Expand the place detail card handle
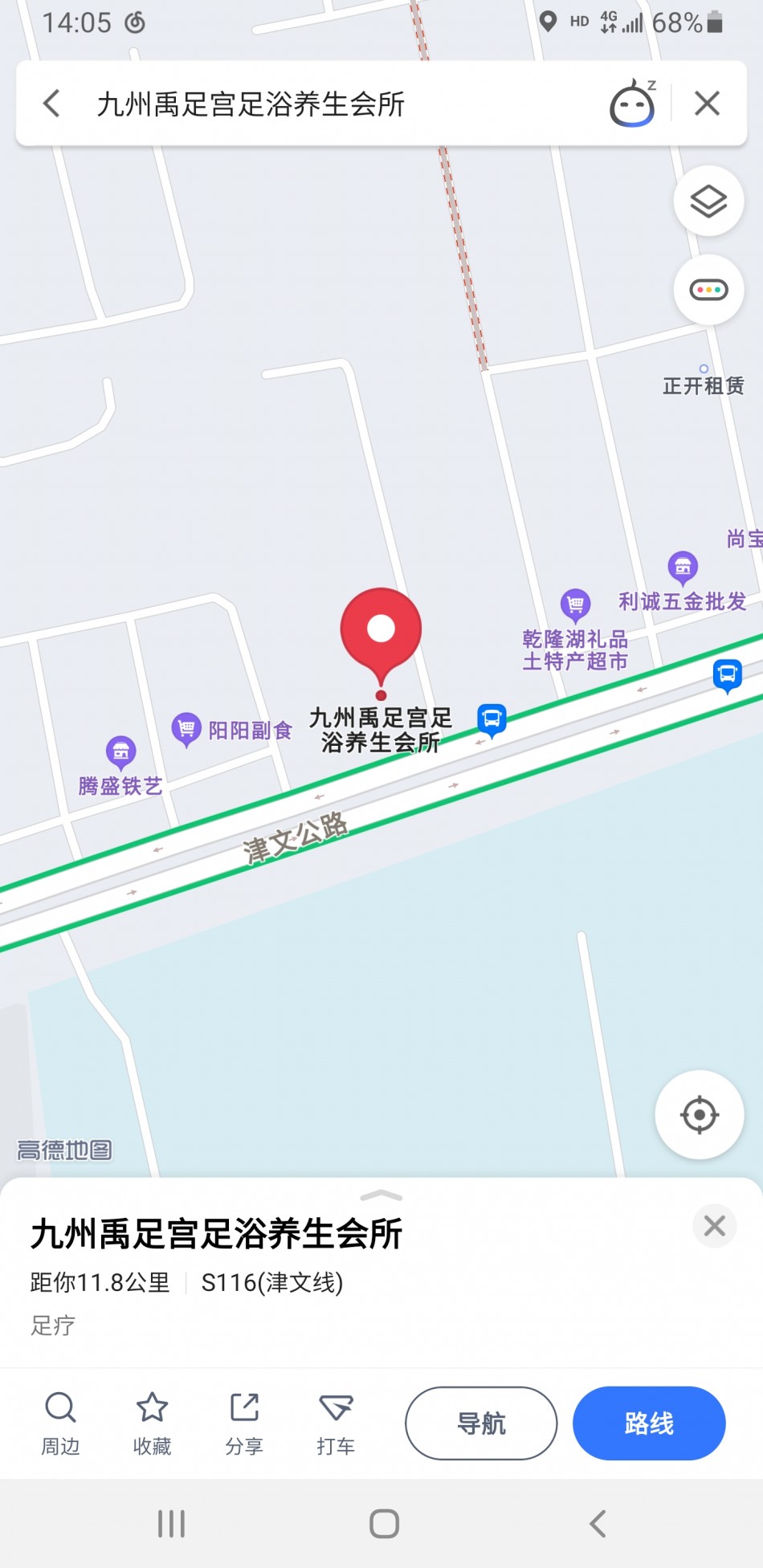This screenshot has width=763, height=1568. tap(381, 1196)
